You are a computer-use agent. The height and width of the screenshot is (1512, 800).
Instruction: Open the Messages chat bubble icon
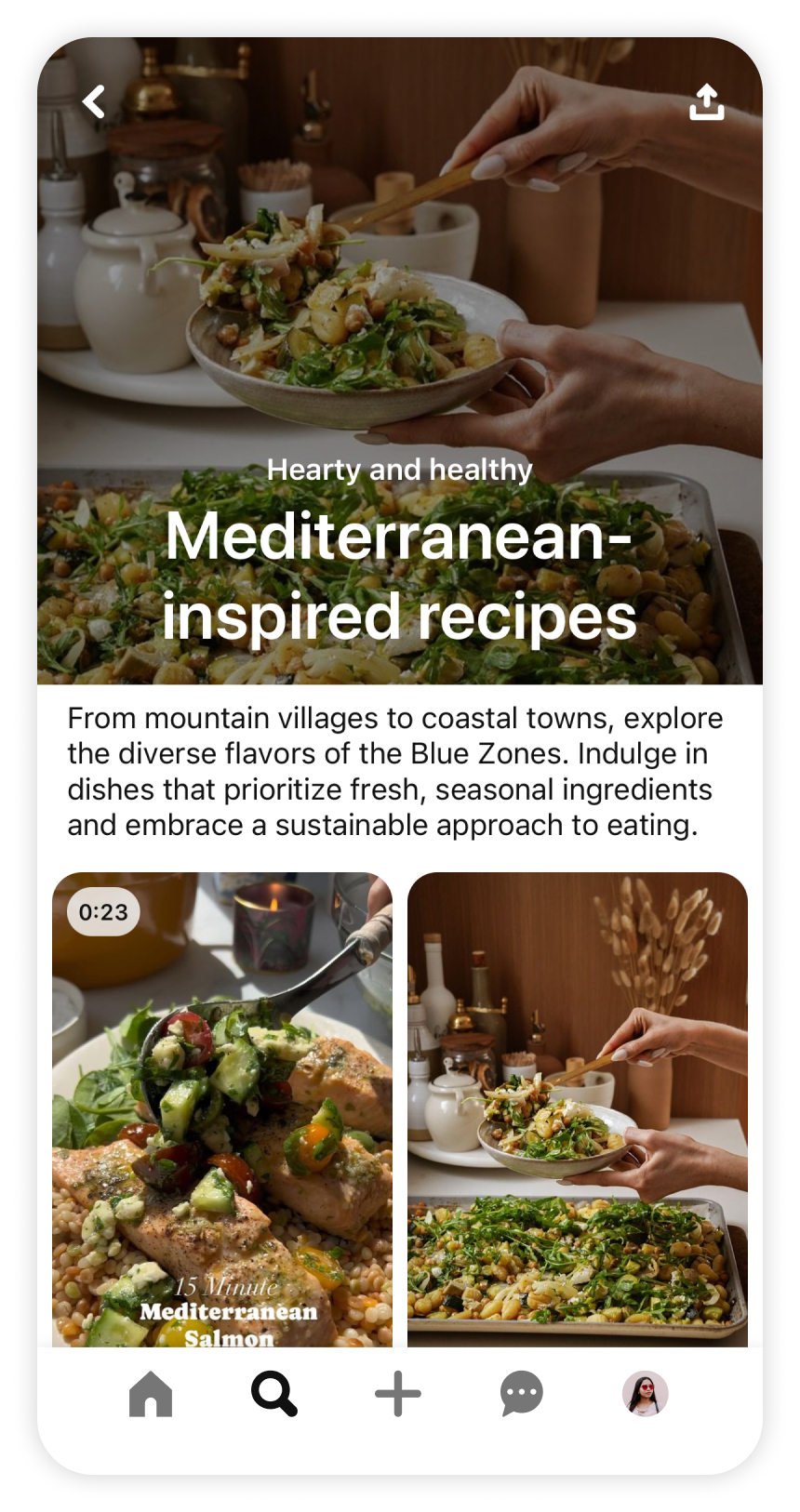tap(521, 1392)
